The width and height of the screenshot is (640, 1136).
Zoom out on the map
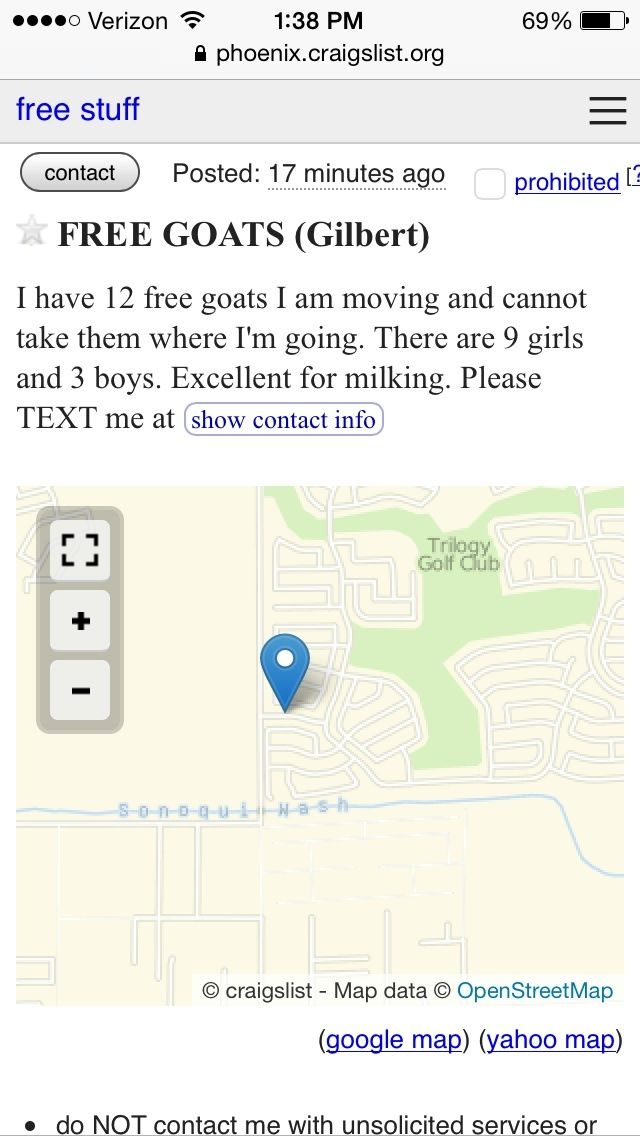pyautogui.click(x=80, y=690)
